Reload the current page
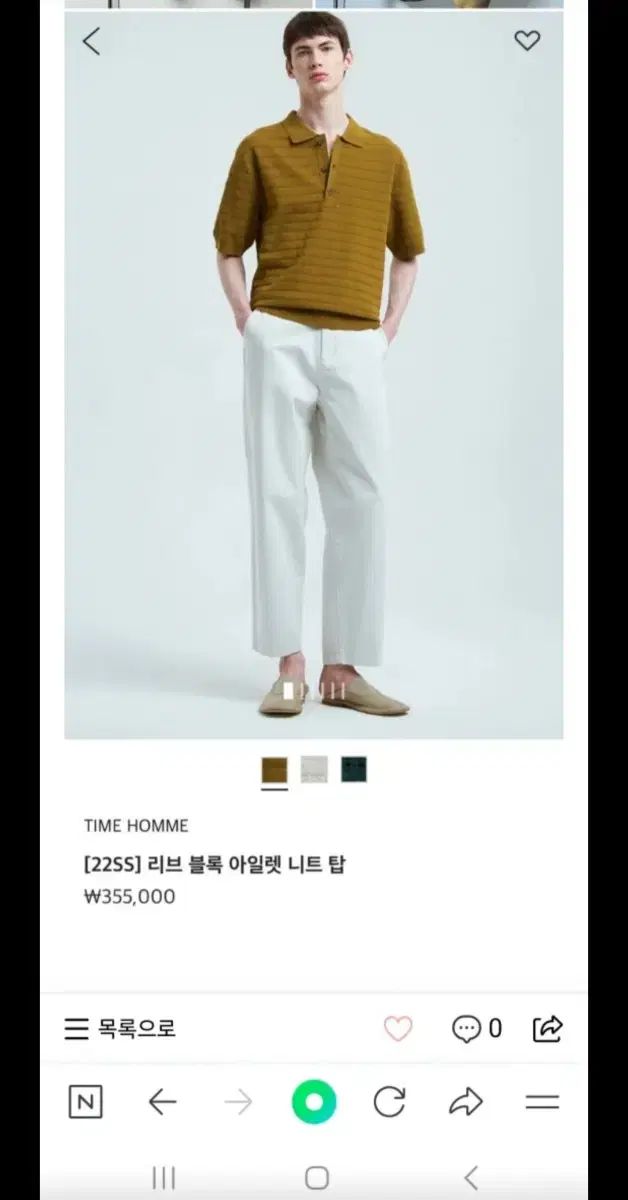 (389, 1102)
